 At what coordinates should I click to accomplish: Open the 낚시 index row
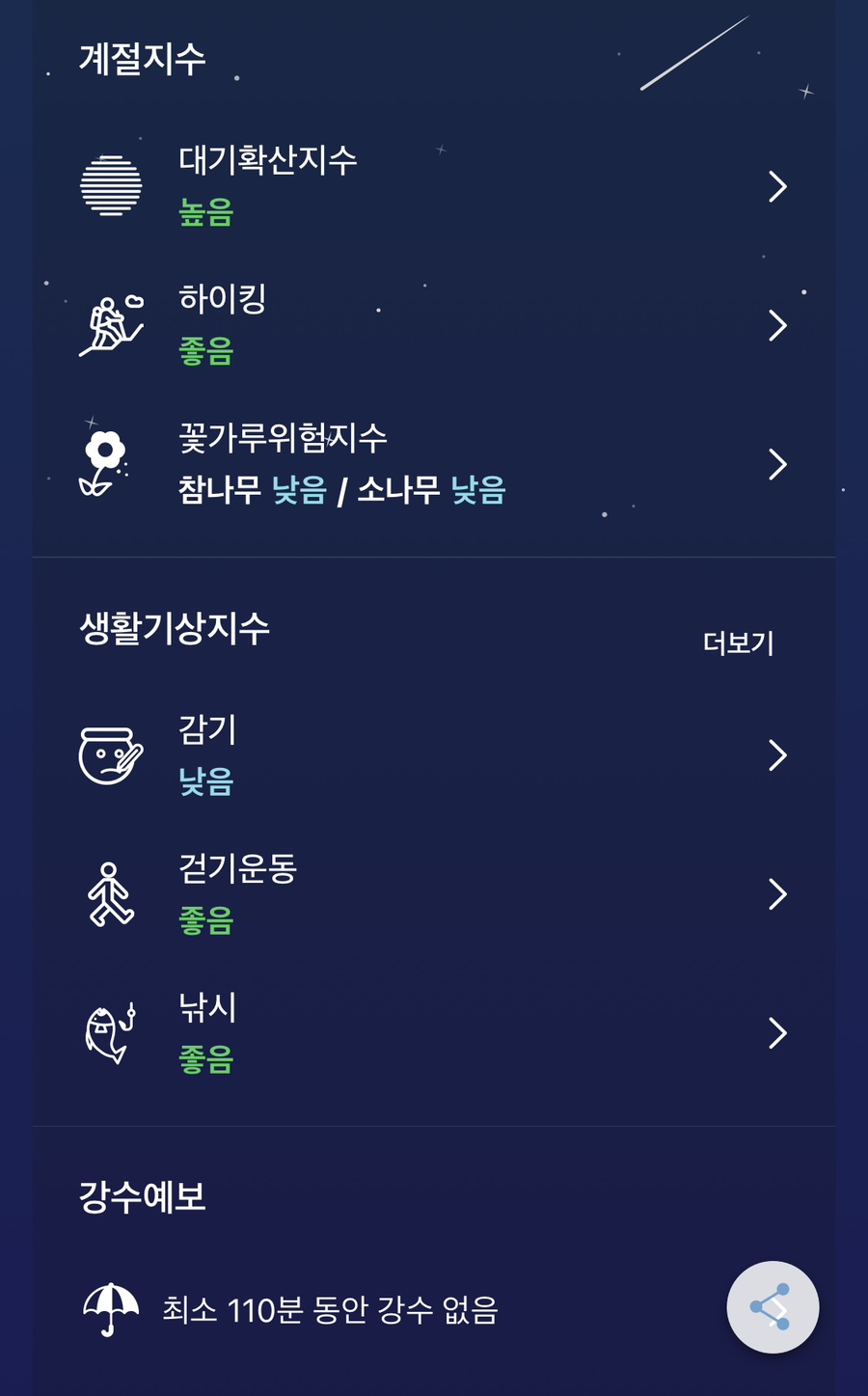[434, 1033]
